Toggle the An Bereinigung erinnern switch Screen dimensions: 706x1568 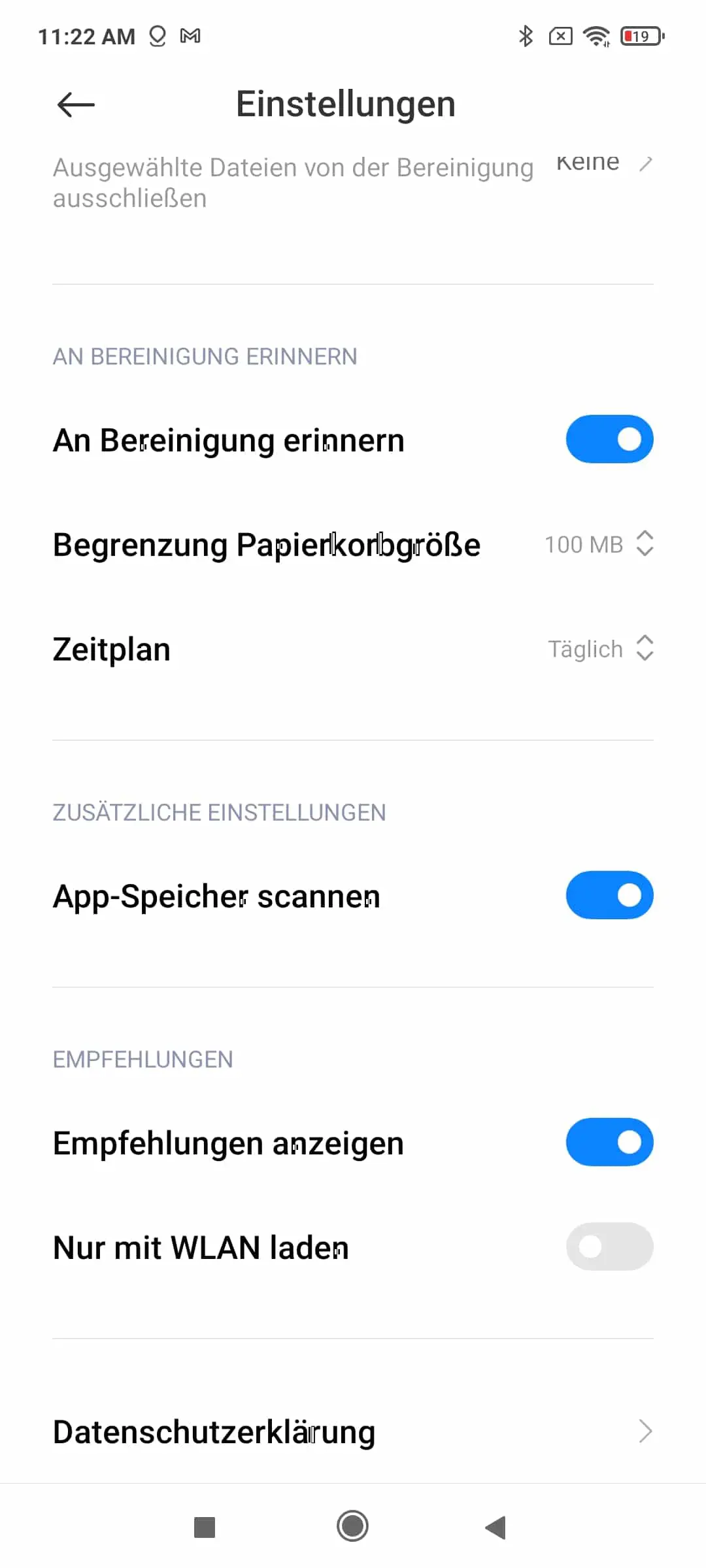click(609, 439)
